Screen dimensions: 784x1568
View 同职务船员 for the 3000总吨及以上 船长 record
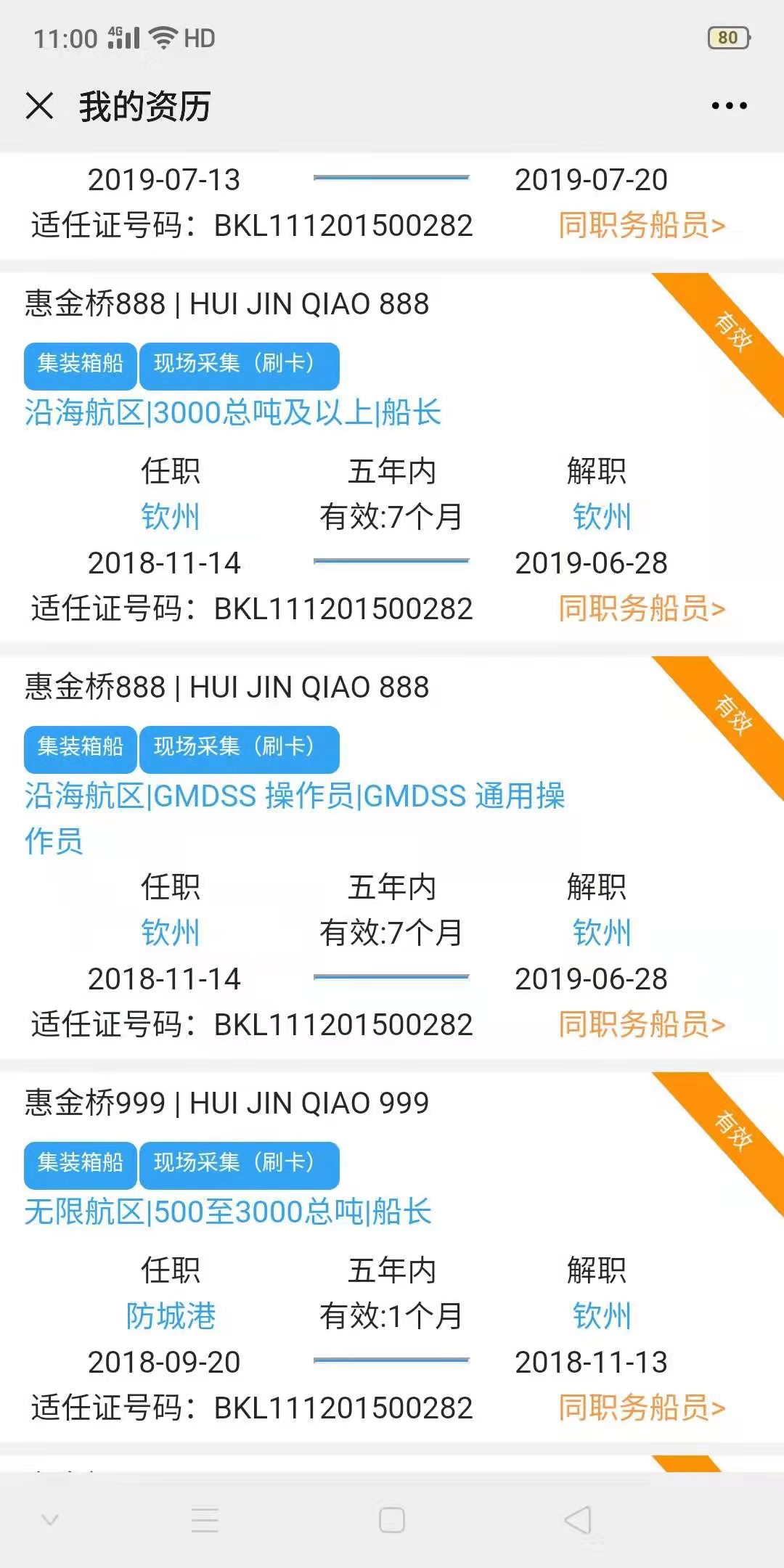point(642,608)
